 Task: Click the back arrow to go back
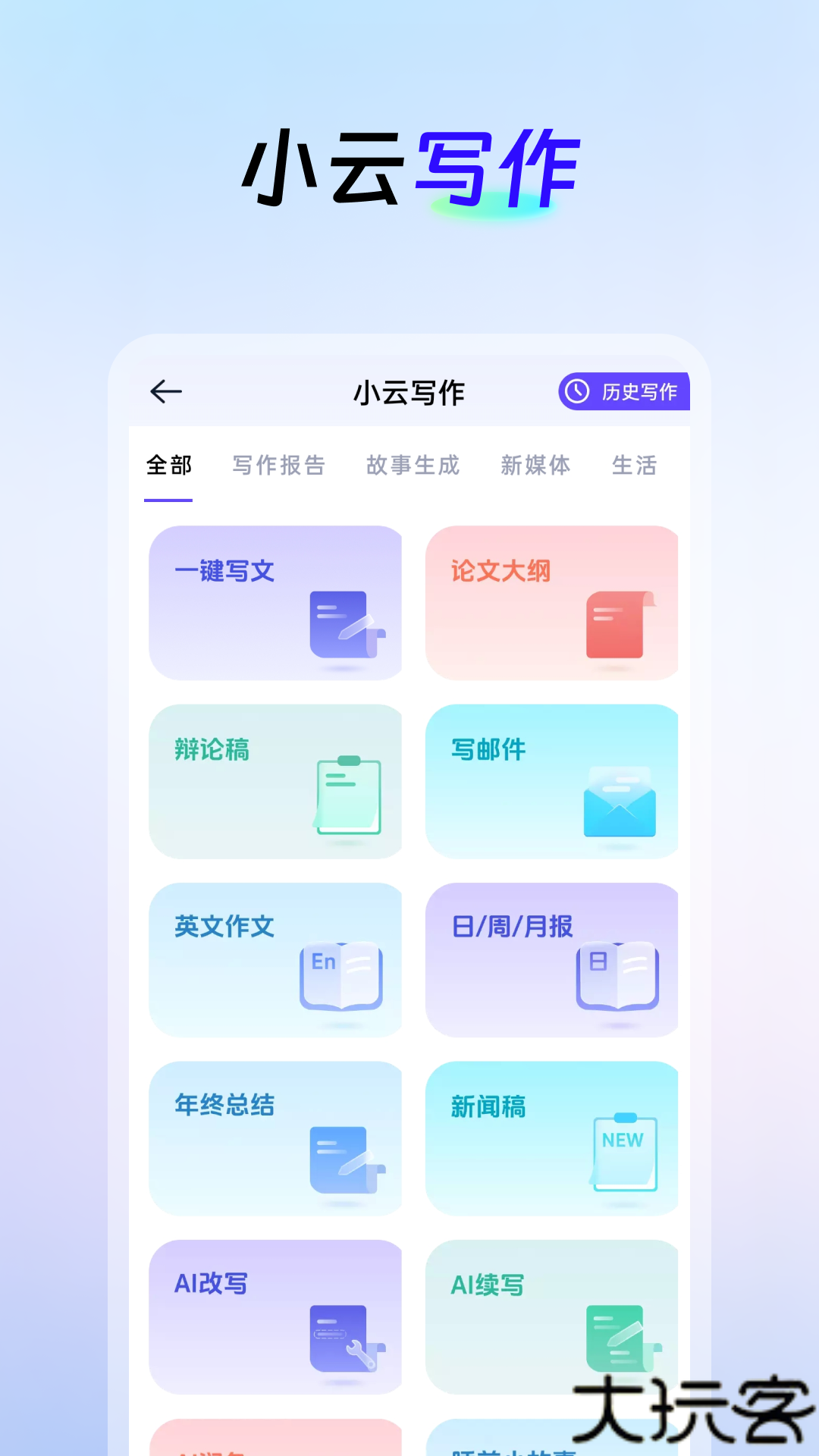pos(165,392)
